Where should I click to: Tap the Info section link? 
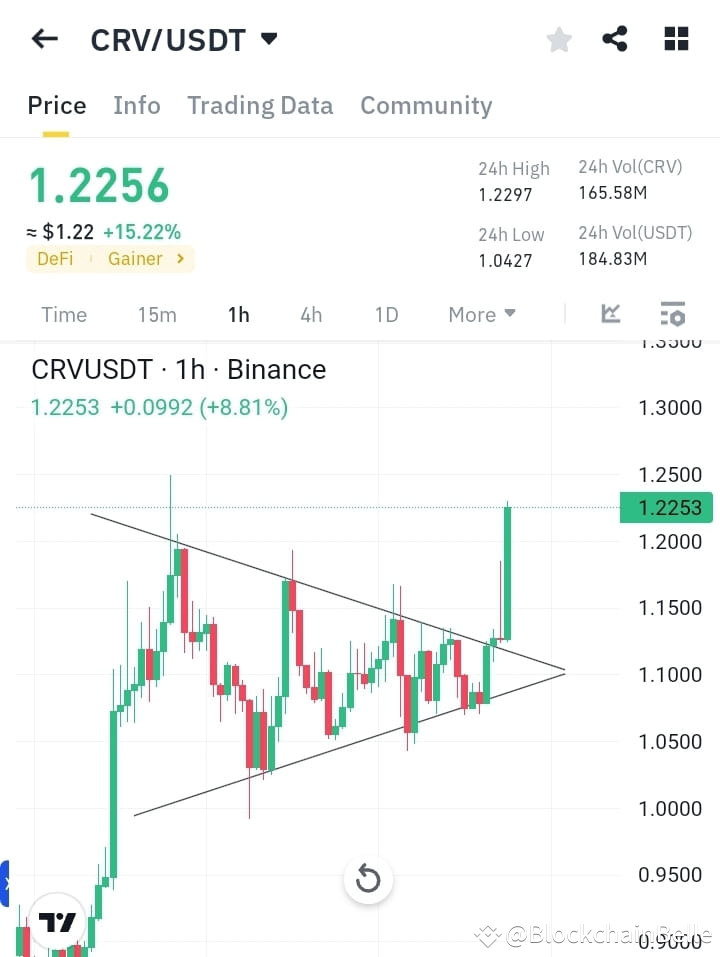pyautogui.click(x=137, y=105)
